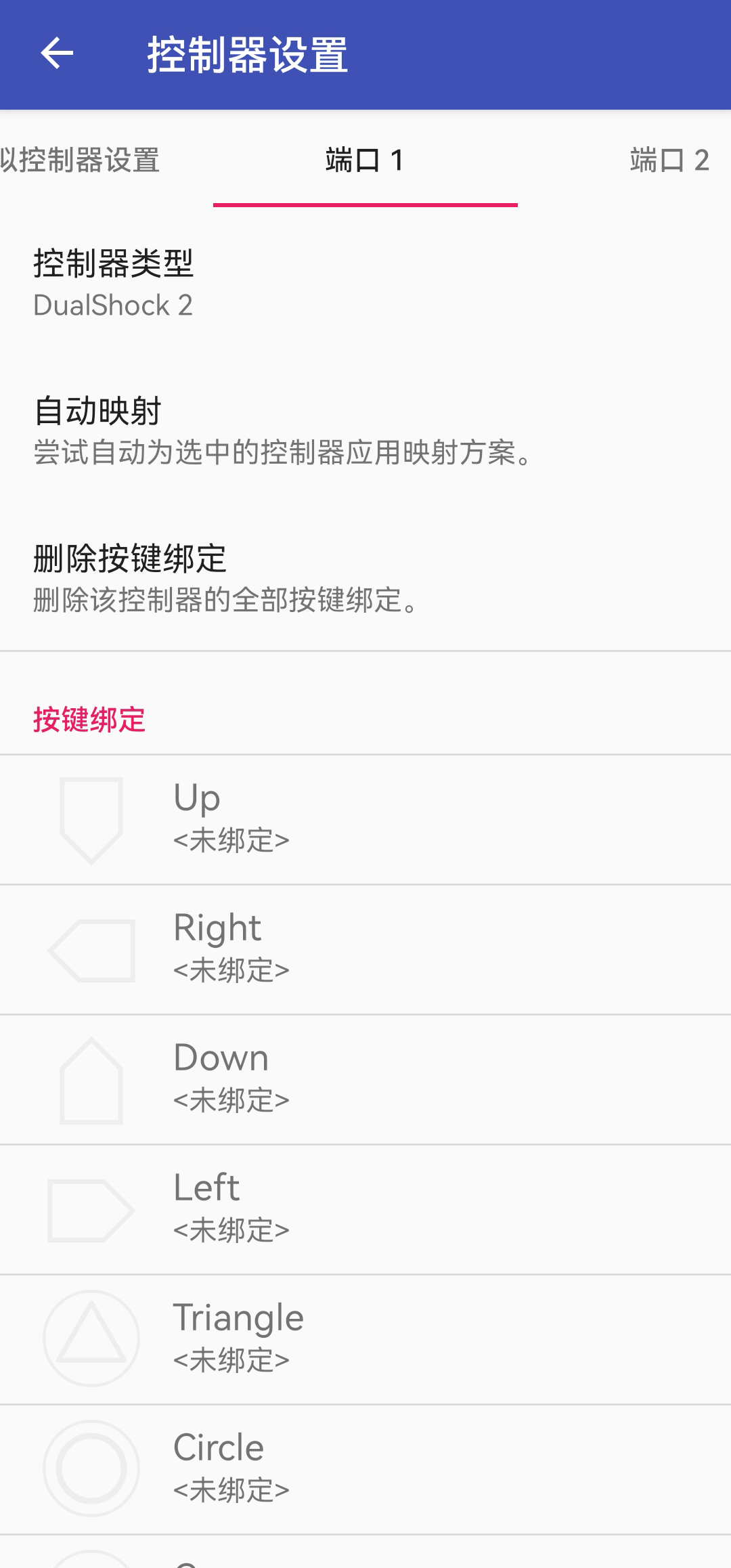
Task: Switch to the 端口 2 tab
Action: (669, 160)
